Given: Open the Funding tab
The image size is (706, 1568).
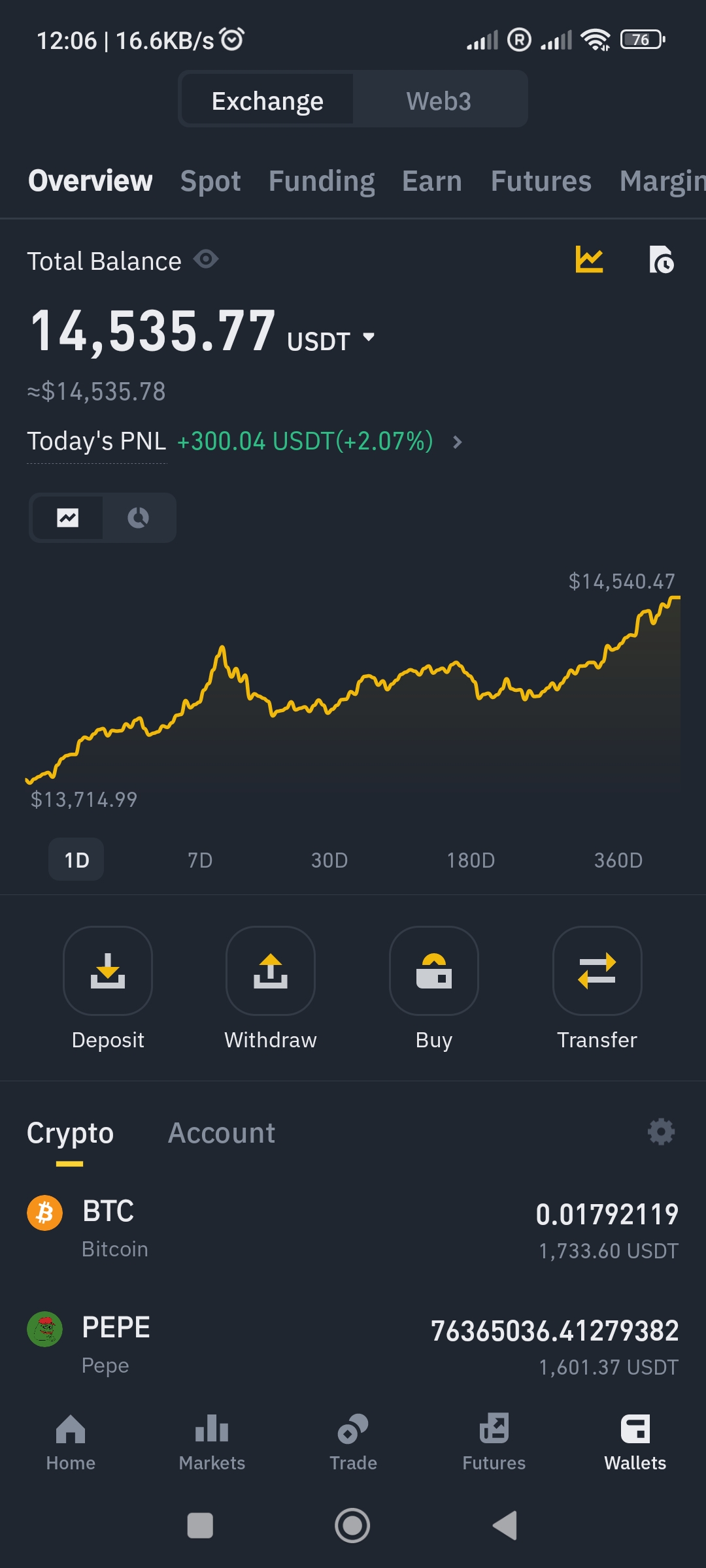Looking at the screenshot, I should (x=322, y=181).
